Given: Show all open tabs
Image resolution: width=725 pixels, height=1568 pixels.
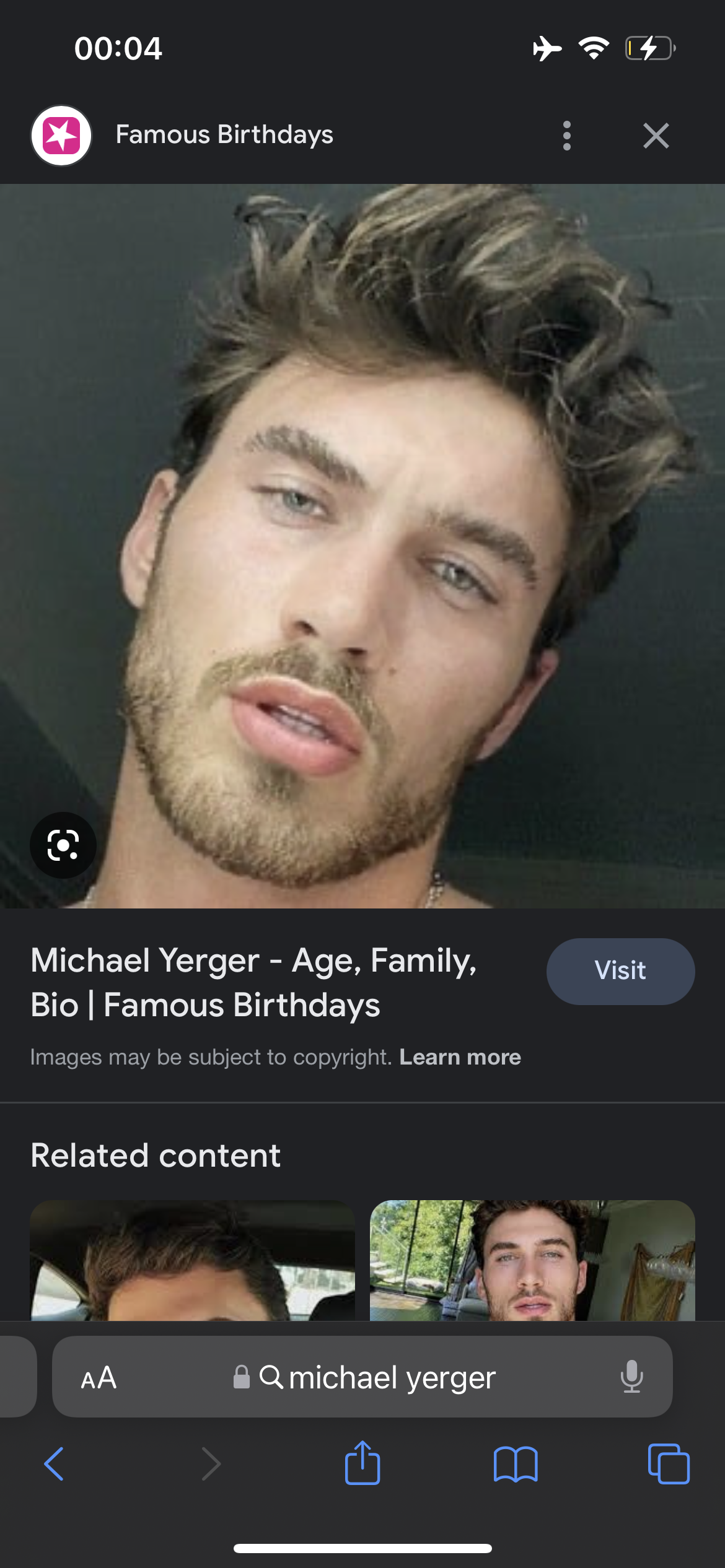Looking at the screenshot, I should (x=669, y=1464).
